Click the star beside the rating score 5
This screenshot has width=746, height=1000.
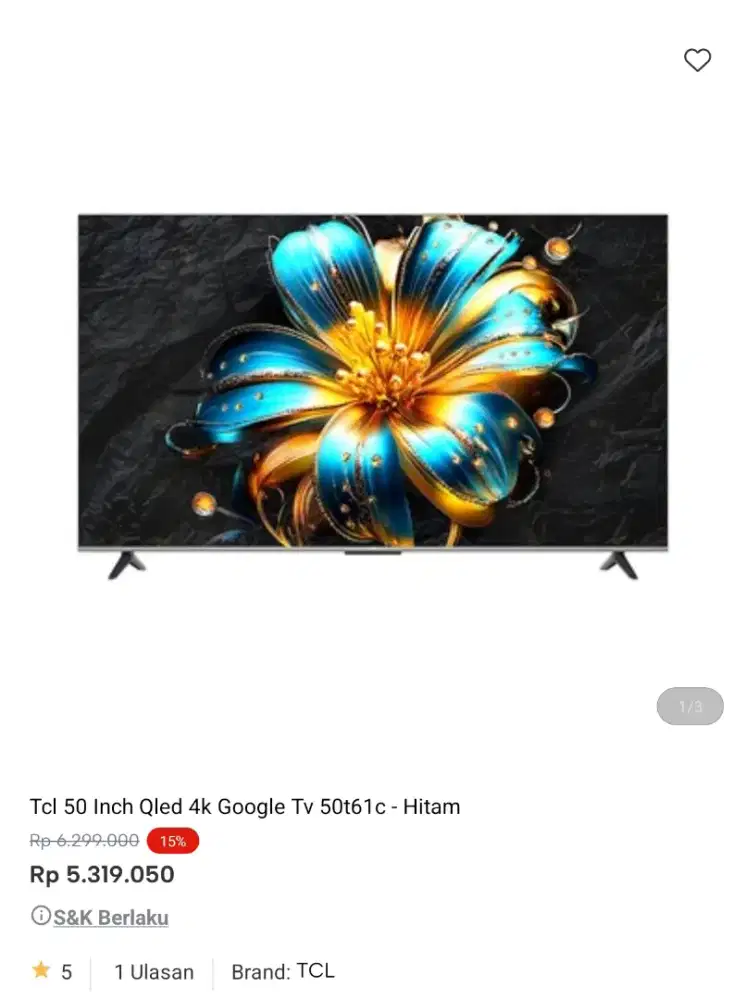[43, 971]
